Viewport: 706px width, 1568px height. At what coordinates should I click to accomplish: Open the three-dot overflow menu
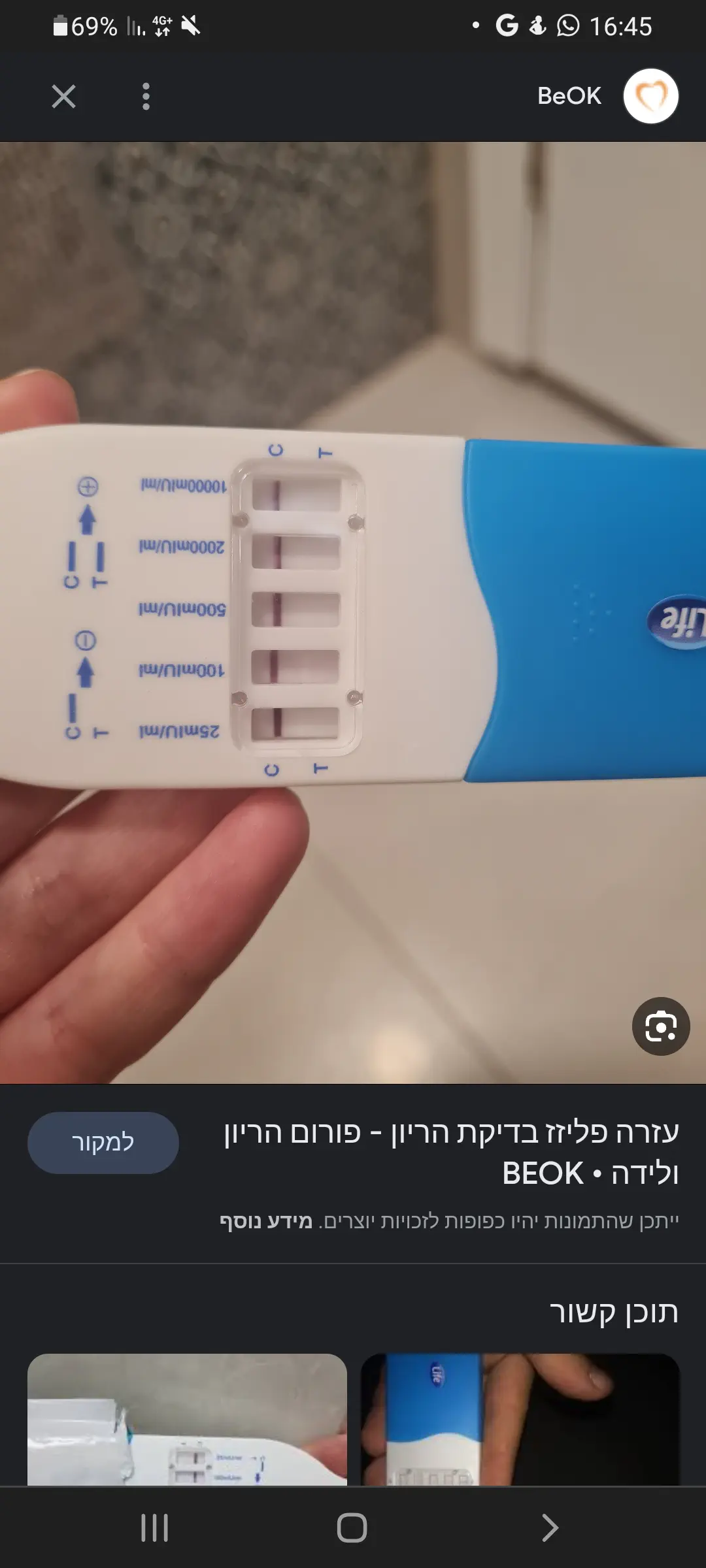point(146,97)
